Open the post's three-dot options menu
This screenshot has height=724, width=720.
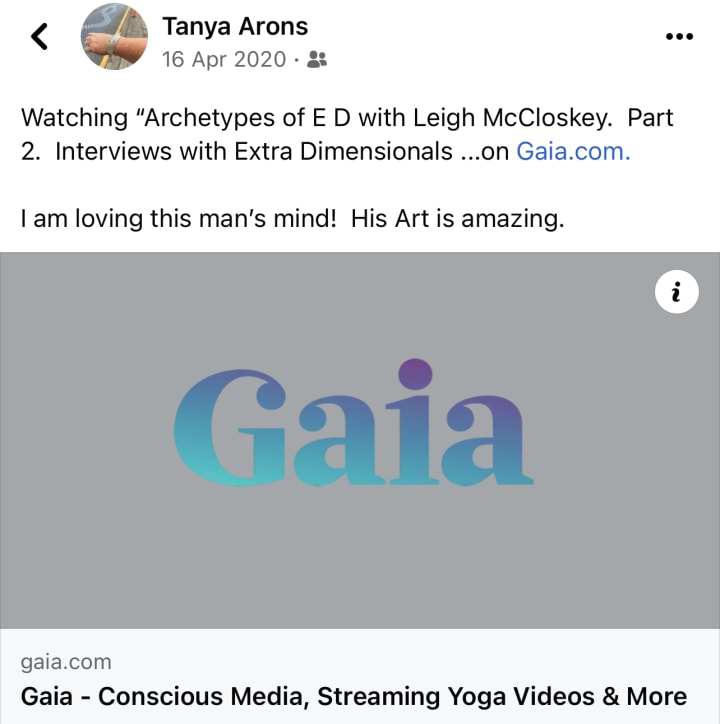click(679, 35)
